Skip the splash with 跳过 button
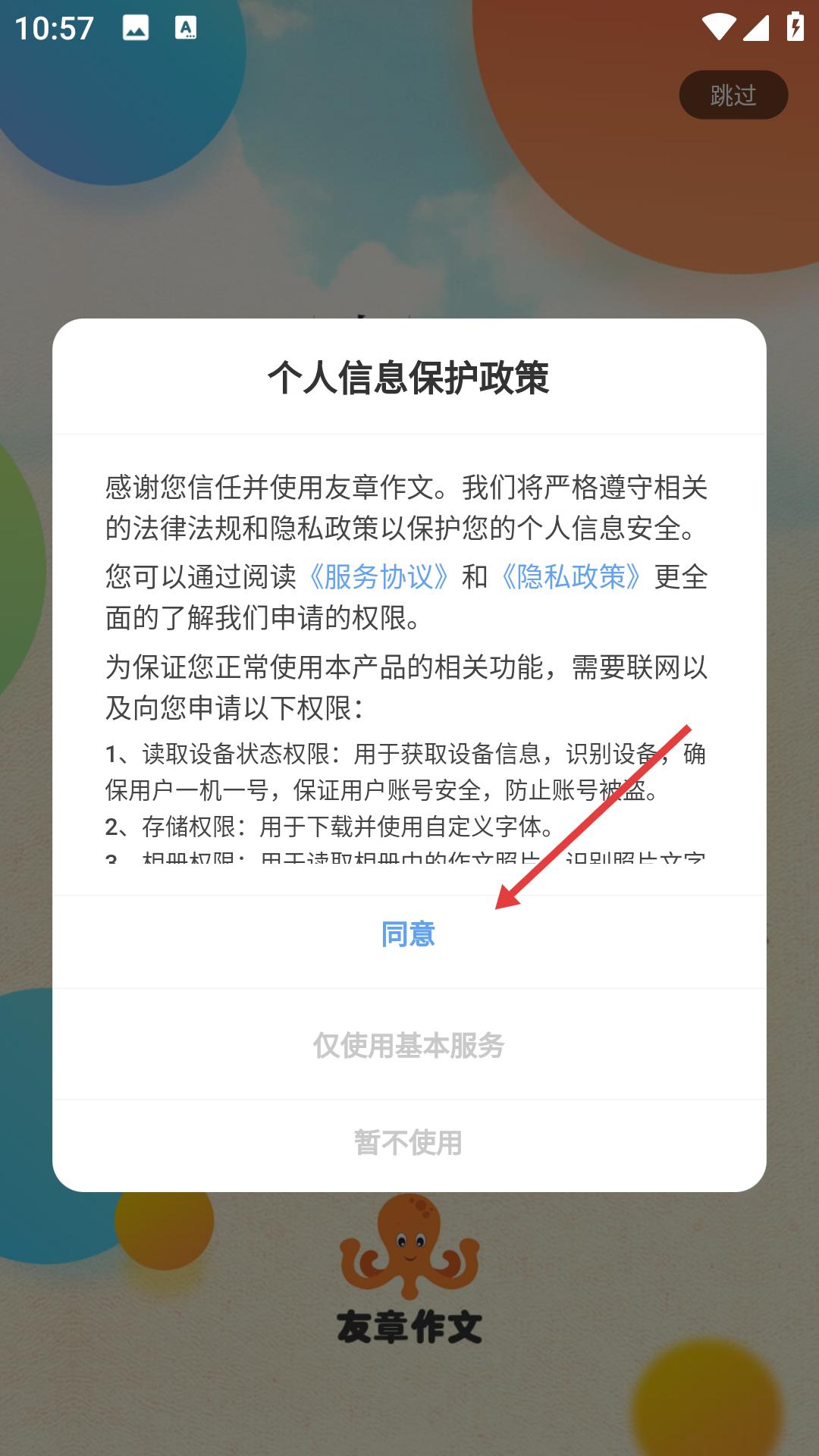The image size is (819, 1456). [733, 95]
